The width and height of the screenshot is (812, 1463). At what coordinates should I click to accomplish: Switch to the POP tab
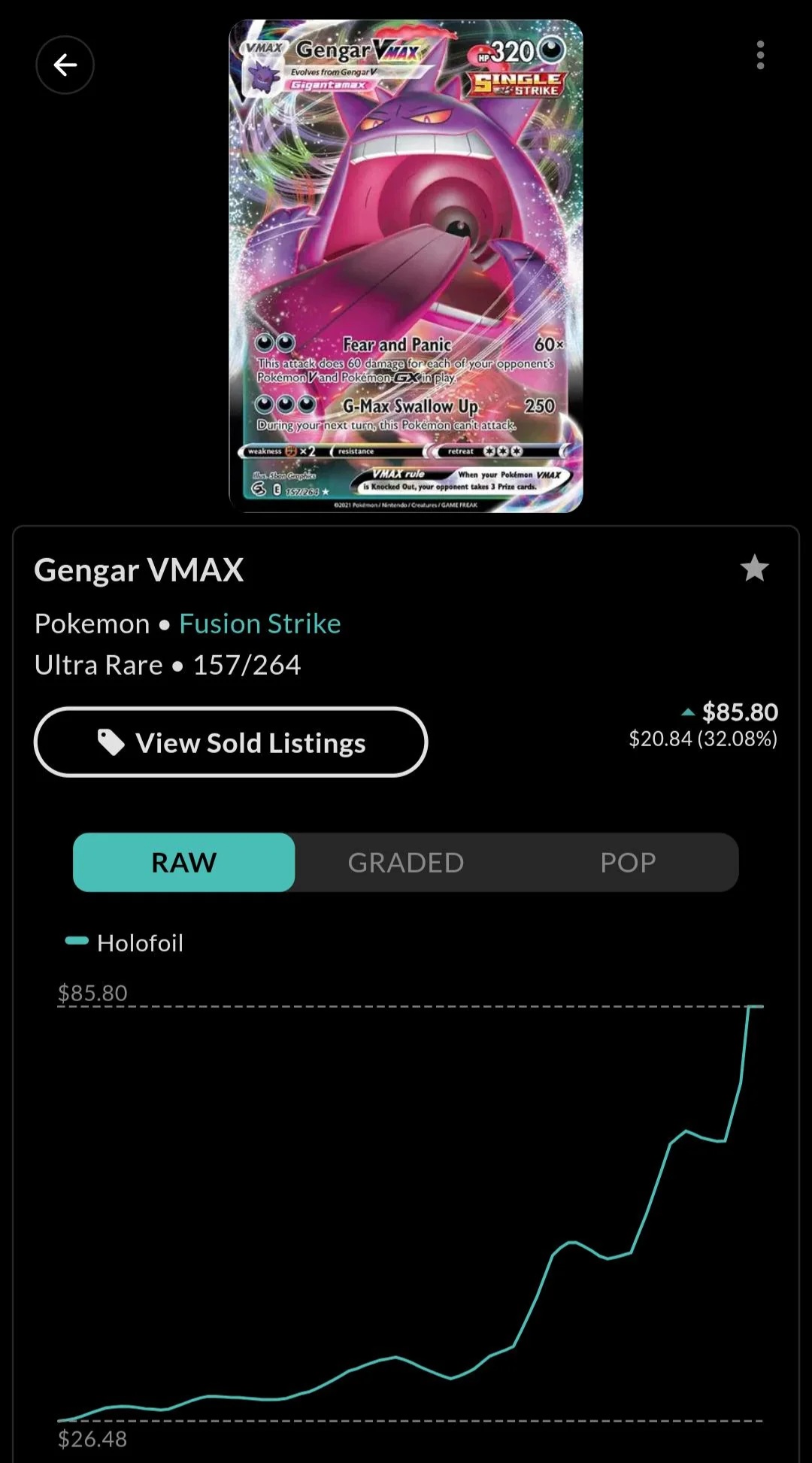tap(628, 862)
